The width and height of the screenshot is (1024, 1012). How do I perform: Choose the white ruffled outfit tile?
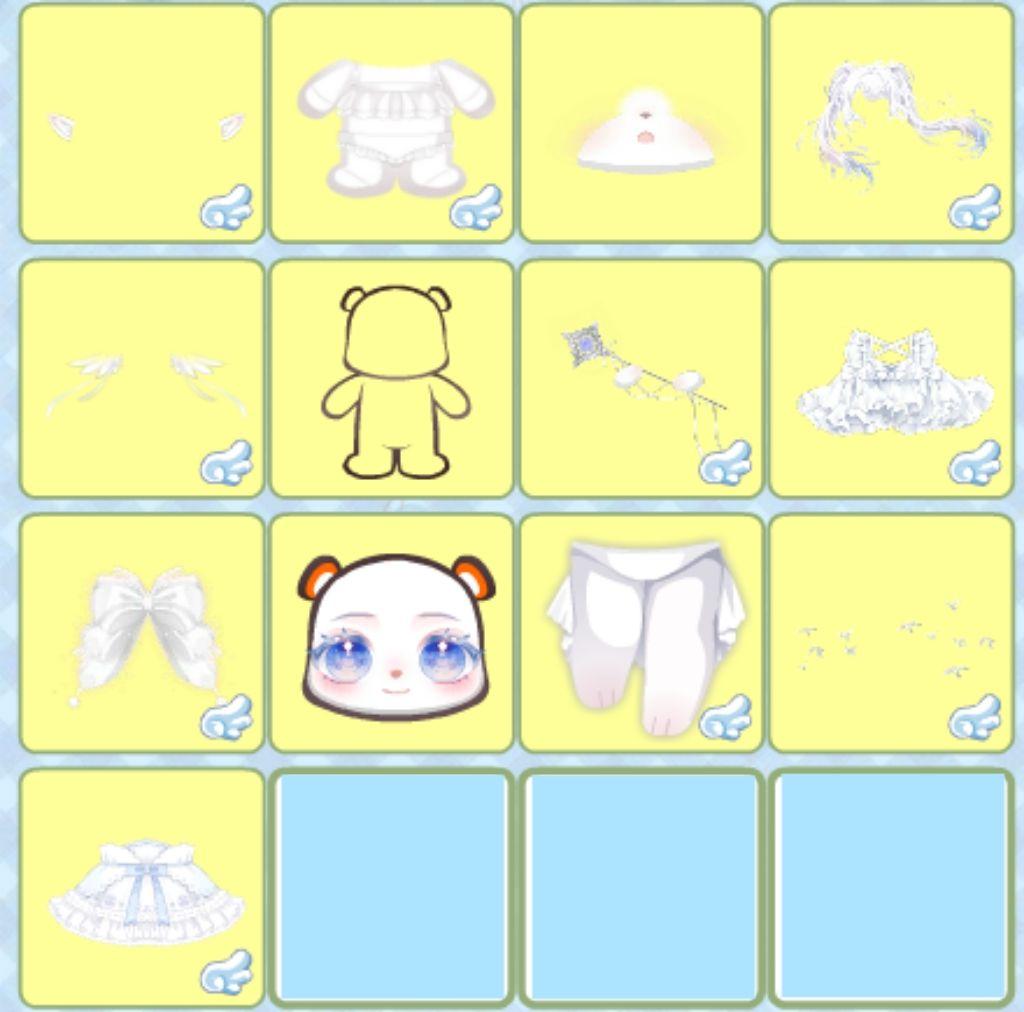[392, 123]
